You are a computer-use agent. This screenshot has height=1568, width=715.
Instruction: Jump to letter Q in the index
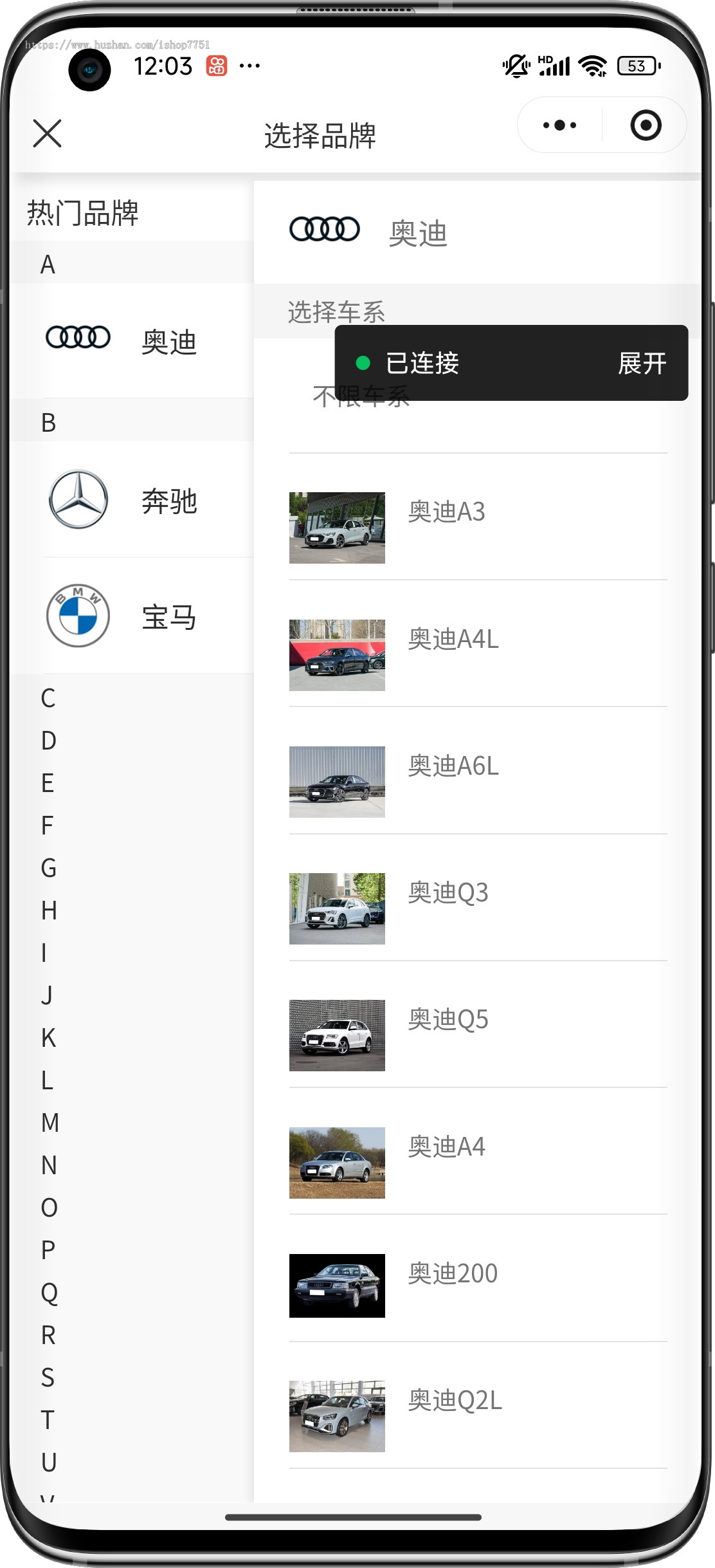(x=49, y=1293)
